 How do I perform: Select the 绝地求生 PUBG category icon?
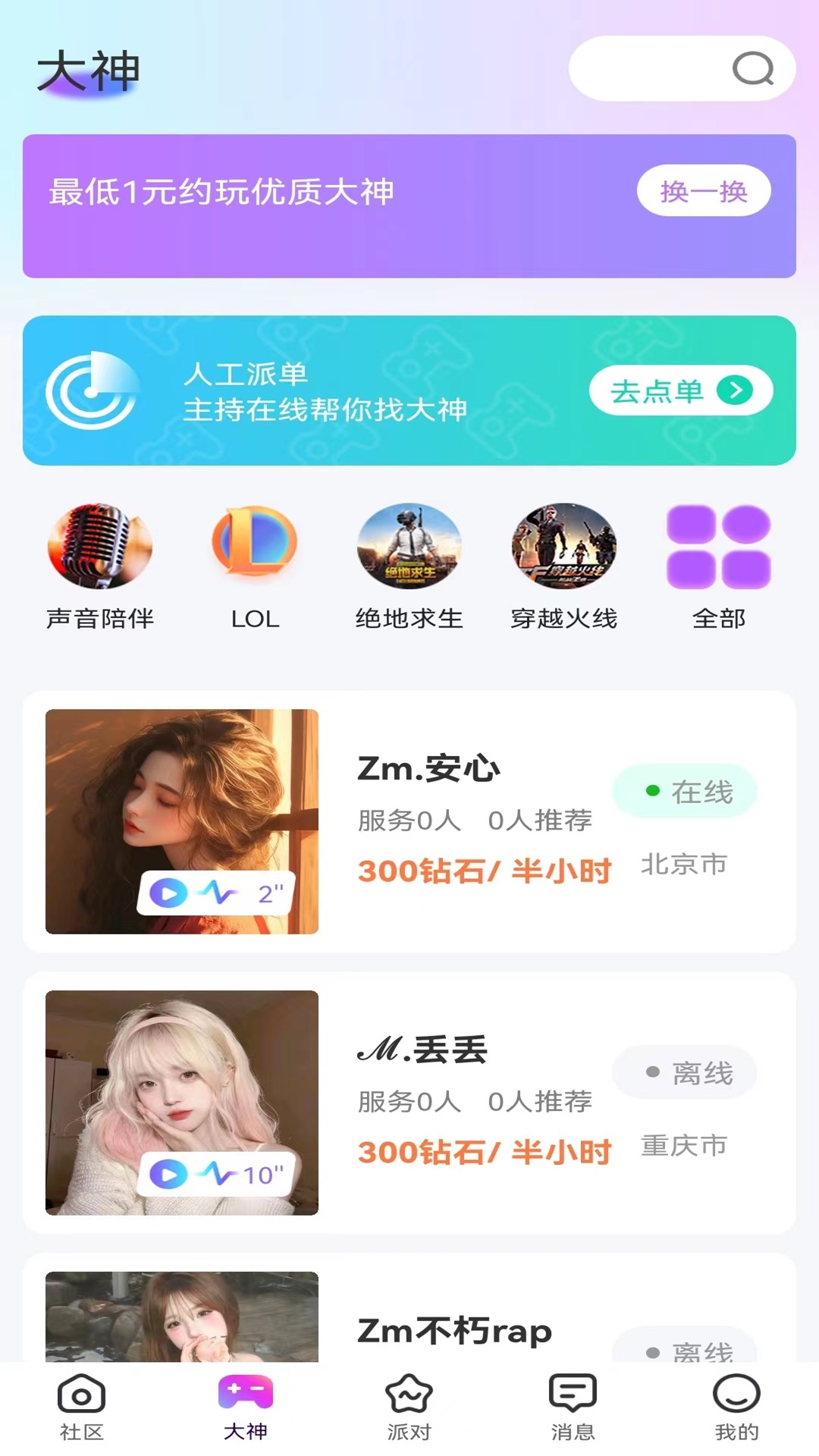409,546
